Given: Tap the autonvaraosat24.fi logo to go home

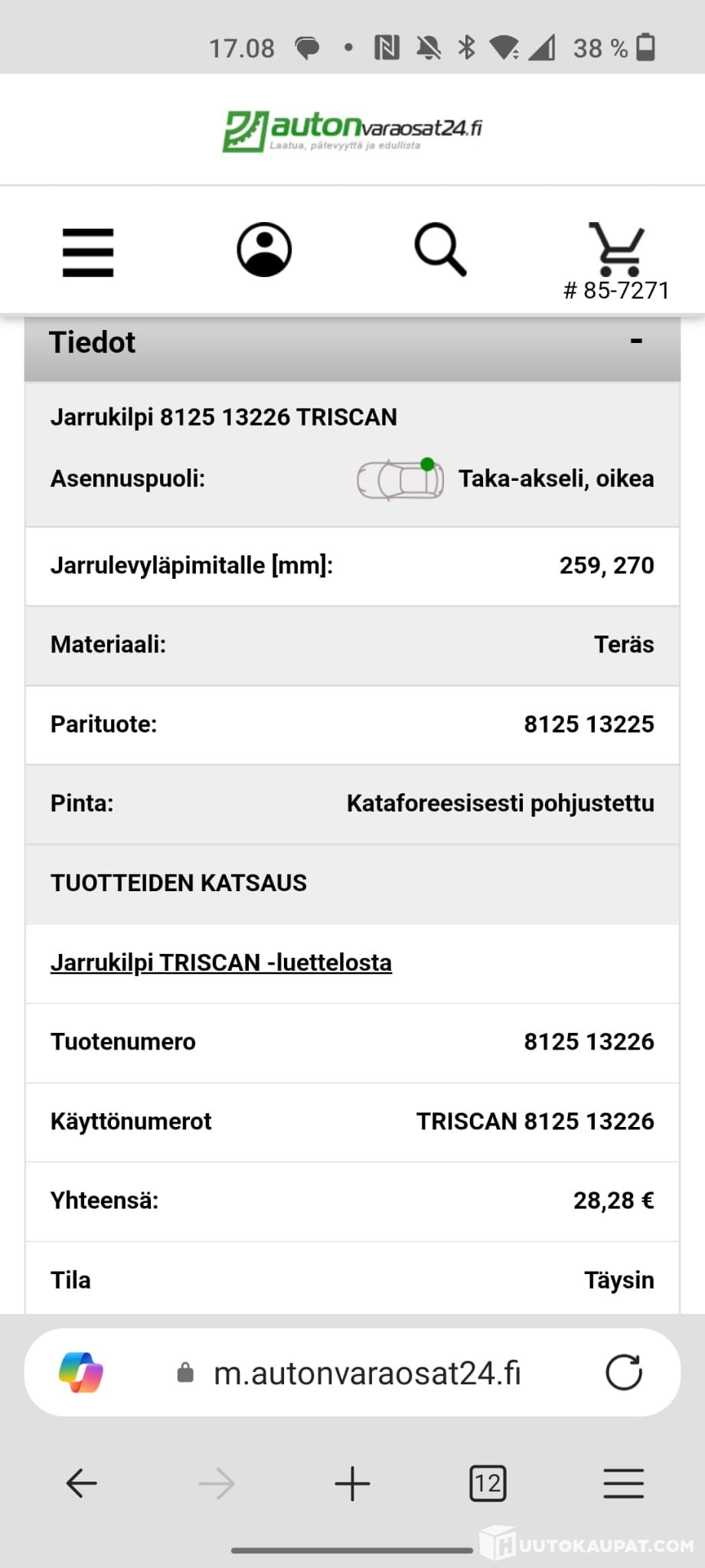Looking at the screenshot, I should (352, 131).
